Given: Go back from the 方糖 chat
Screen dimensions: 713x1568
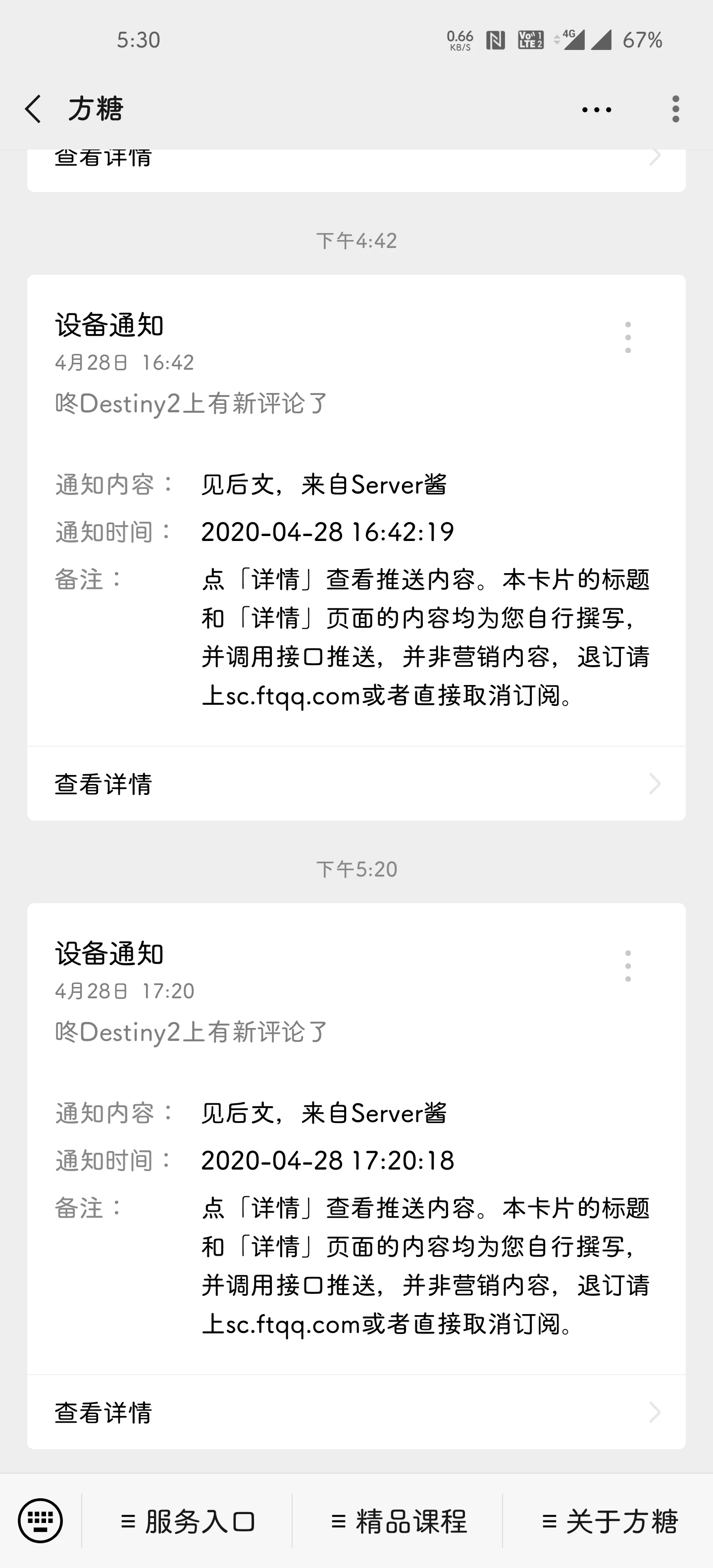Looking at the screenshot, I should (x=34, y=109).
